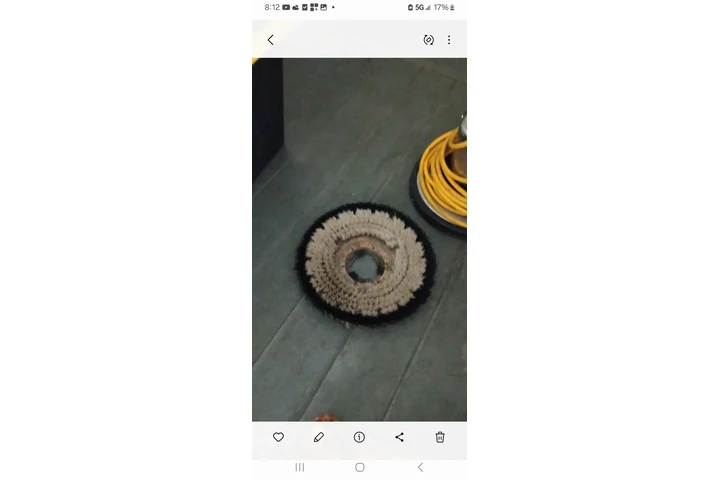Share this photo
720x480 pixels.
(400, 437)
